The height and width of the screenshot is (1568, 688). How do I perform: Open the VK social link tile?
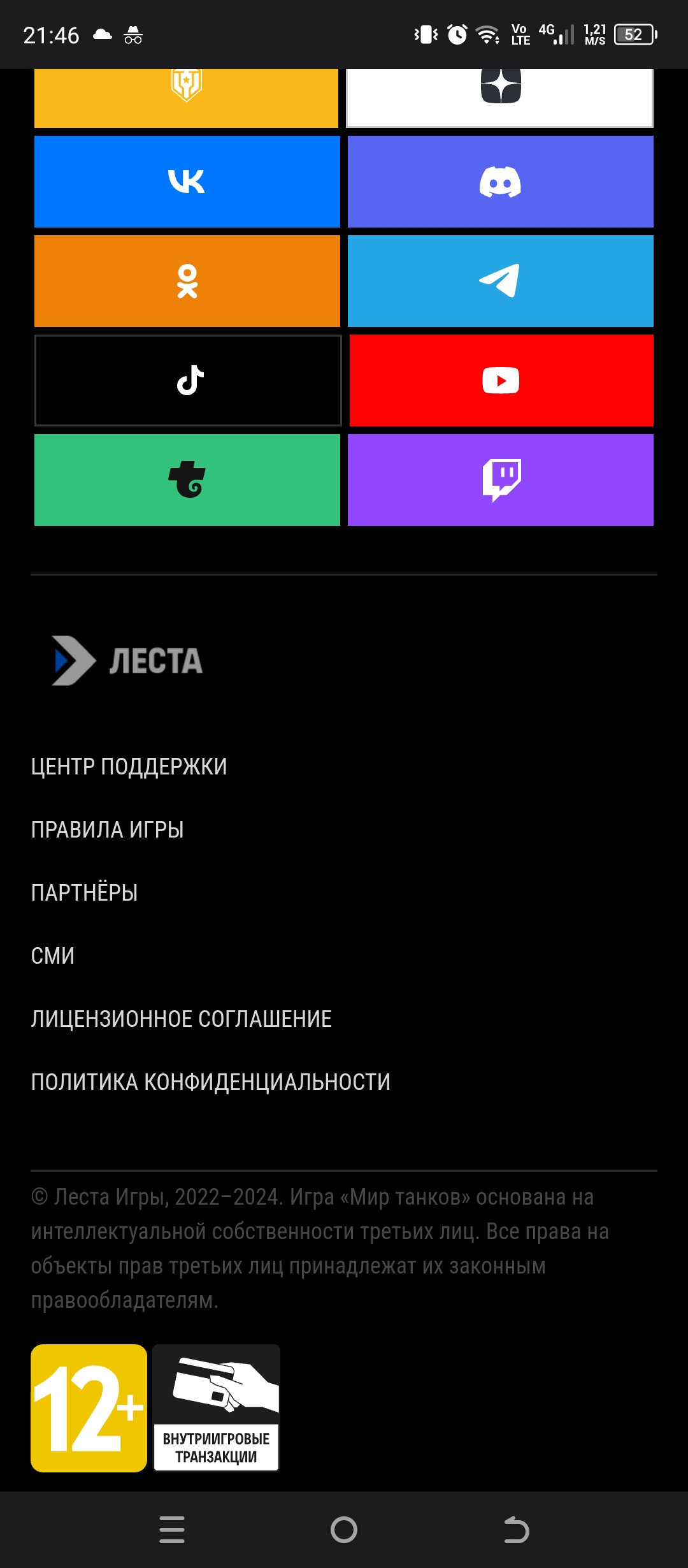(187, 182)
